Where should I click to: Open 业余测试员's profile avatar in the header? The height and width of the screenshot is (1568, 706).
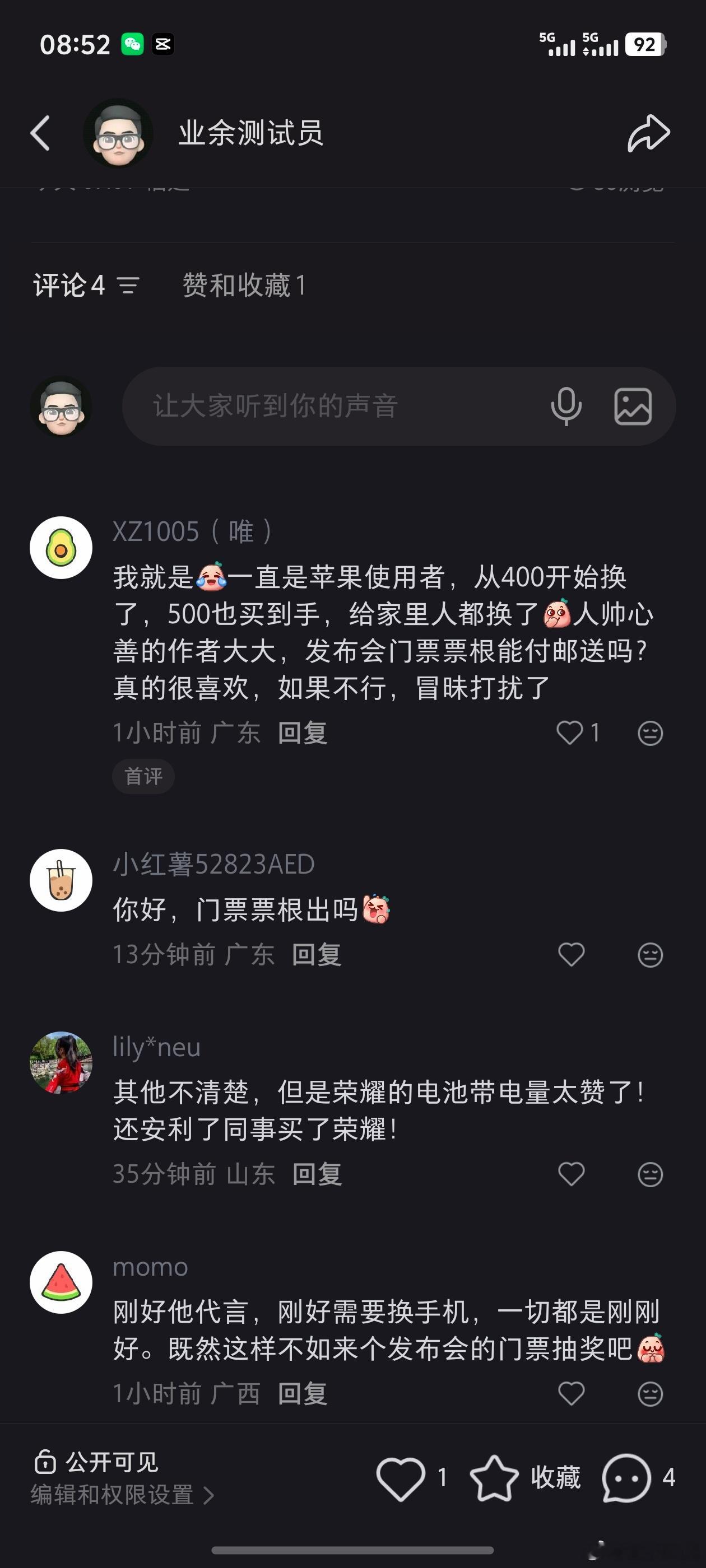point(118,133)
